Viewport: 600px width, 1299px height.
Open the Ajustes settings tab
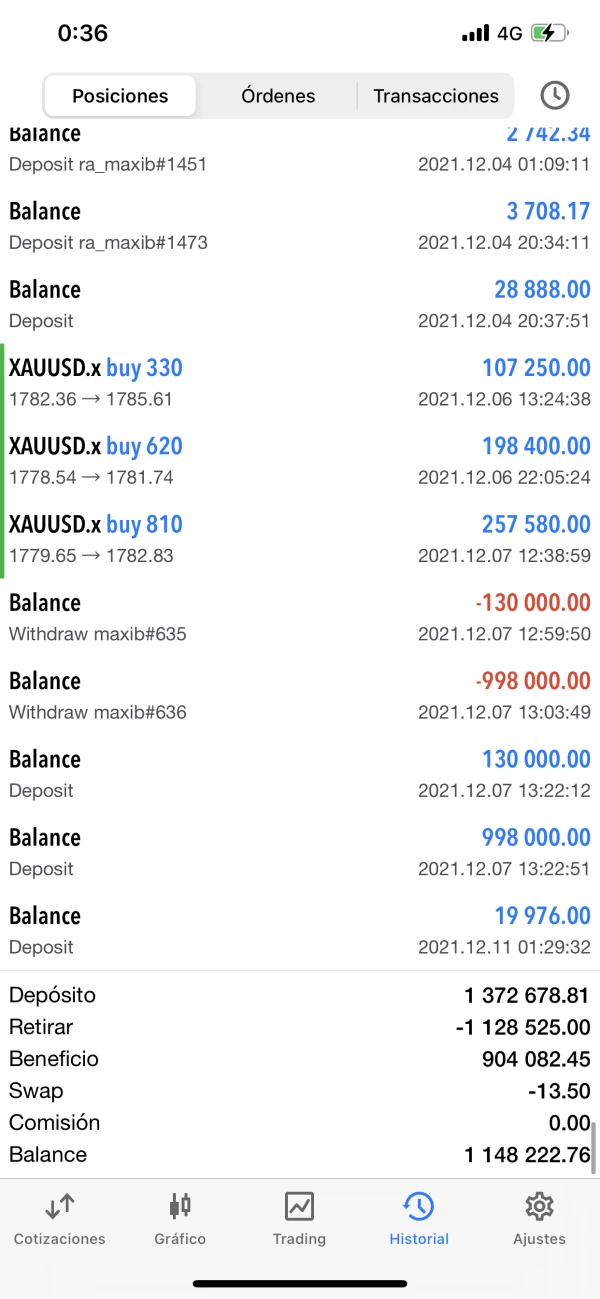tap(539, 1219)
